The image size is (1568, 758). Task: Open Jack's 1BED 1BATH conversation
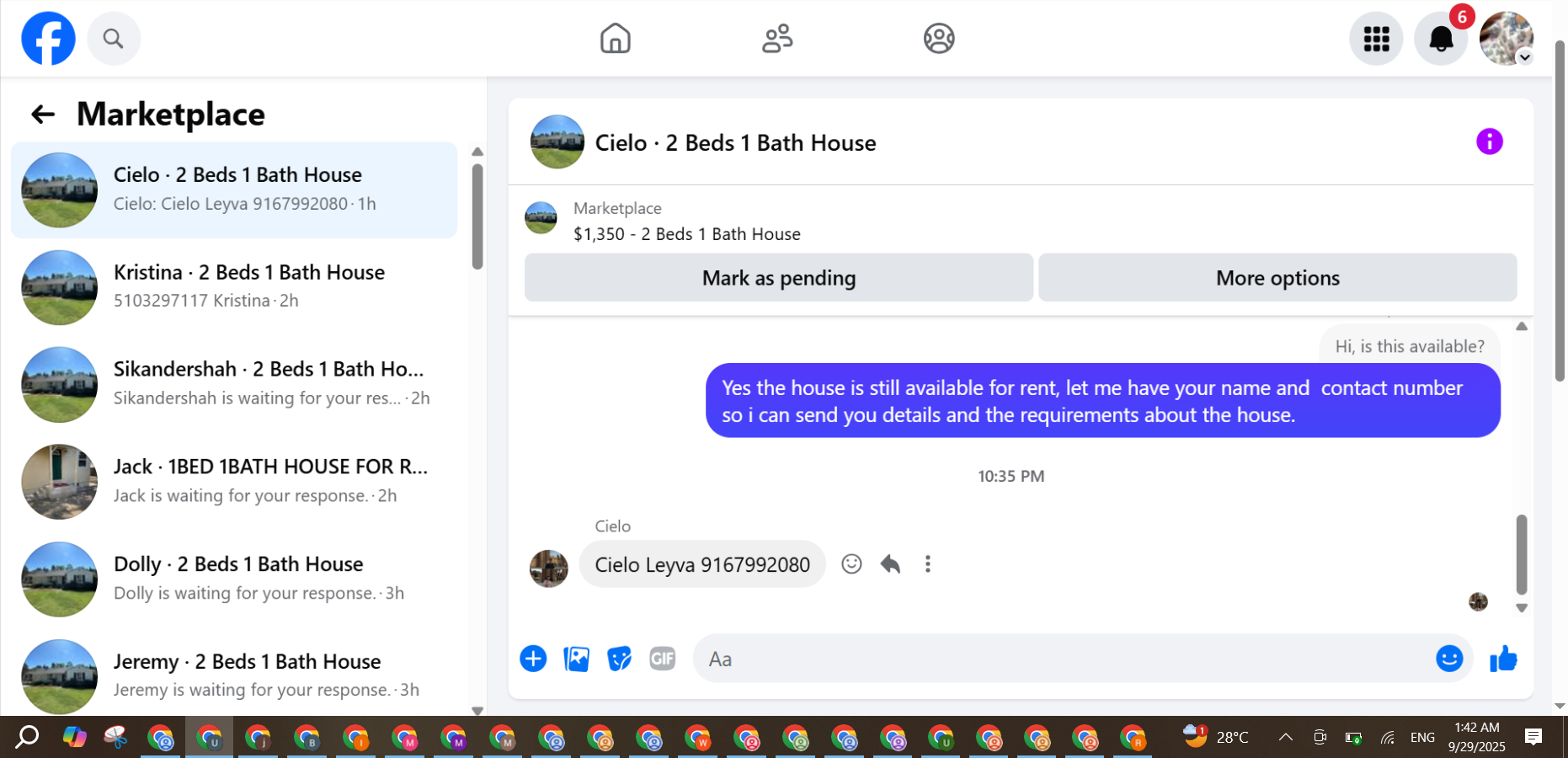click(234, 482)
